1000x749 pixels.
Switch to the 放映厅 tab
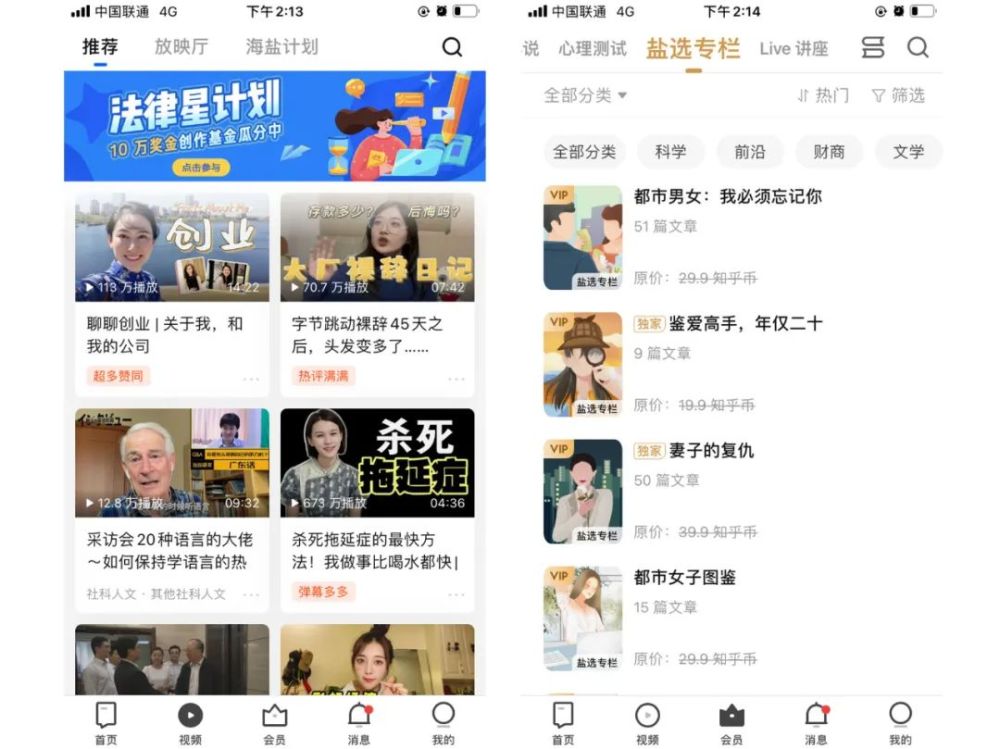[181, 47]
